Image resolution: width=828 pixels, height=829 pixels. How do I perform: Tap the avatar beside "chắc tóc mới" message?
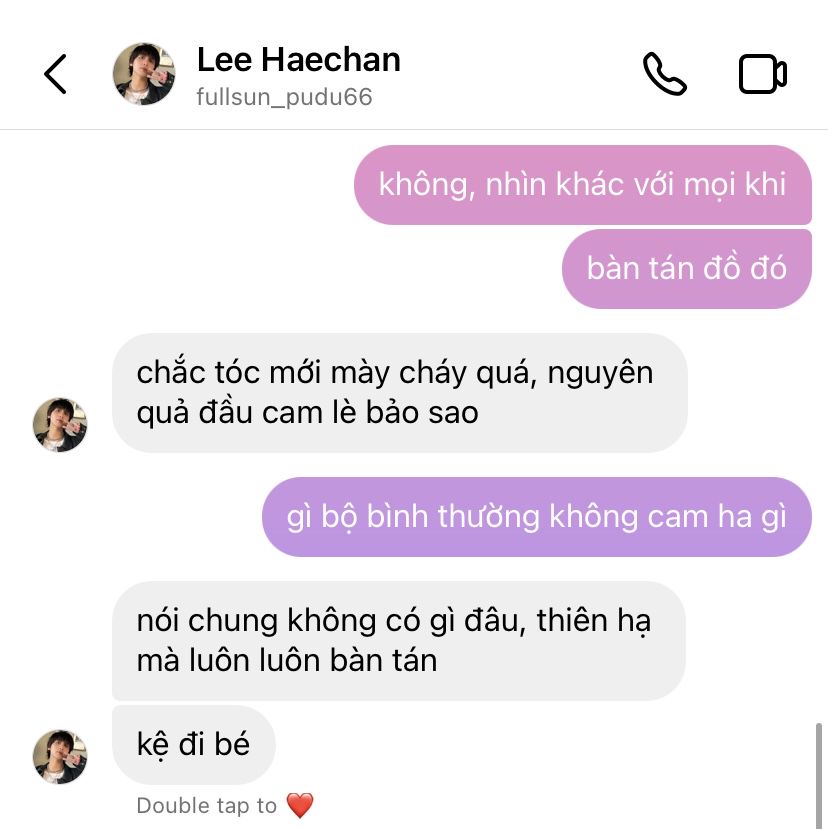coord(61,424)
